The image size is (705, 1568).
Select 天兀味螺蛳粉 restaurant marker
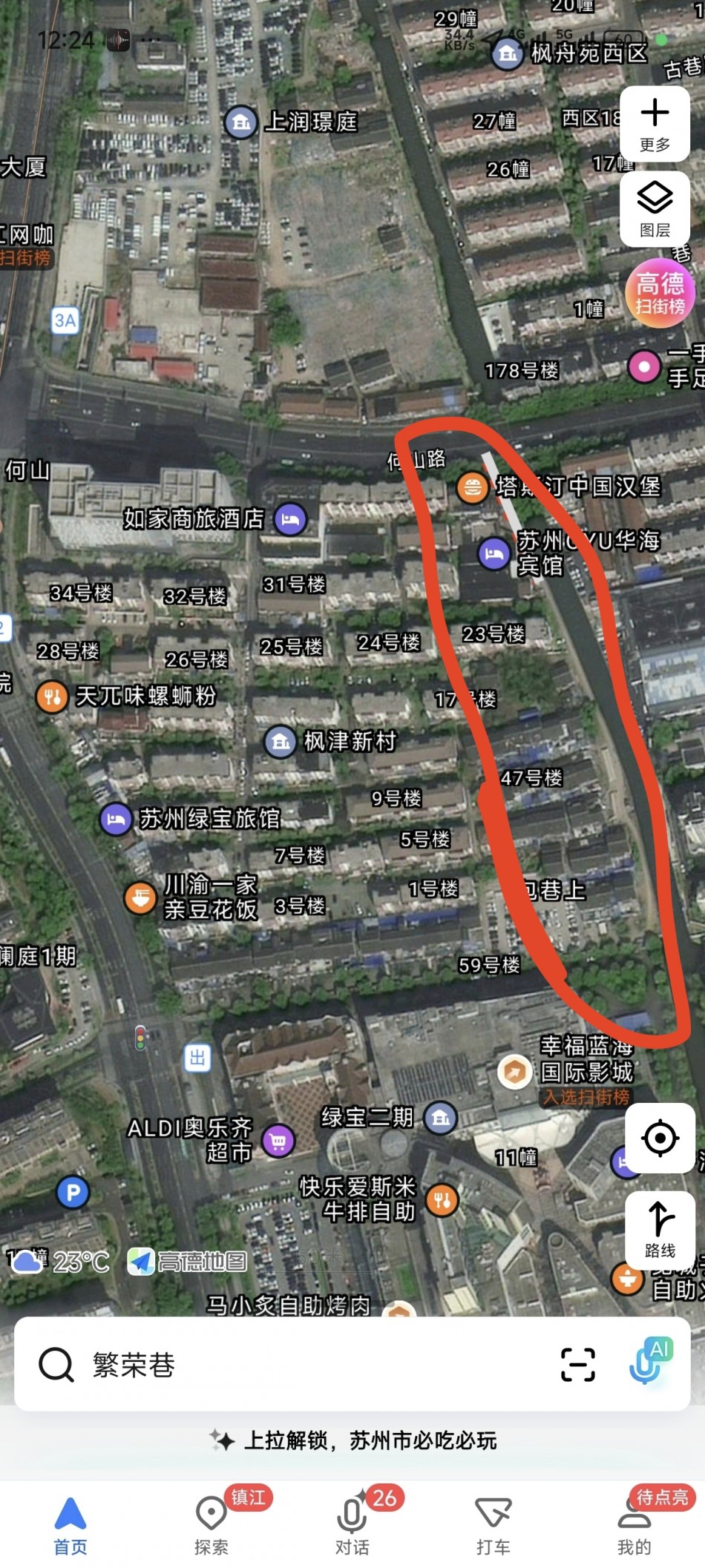[52, 696]
